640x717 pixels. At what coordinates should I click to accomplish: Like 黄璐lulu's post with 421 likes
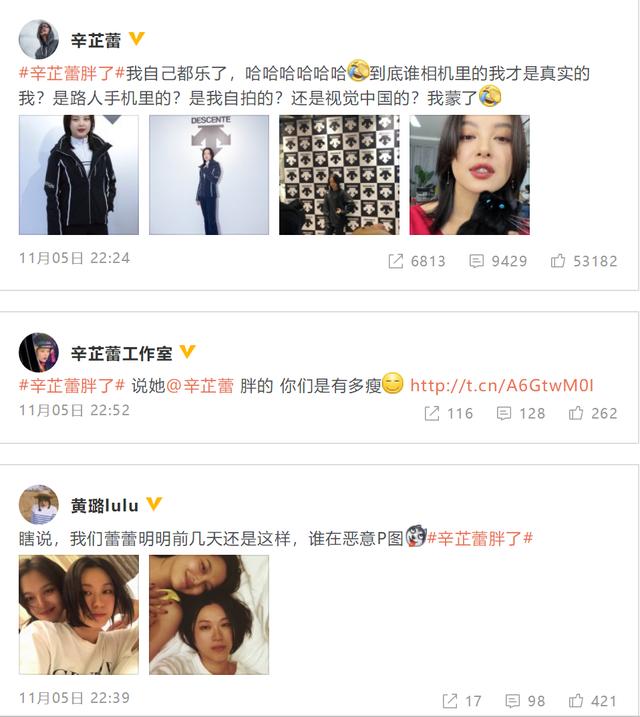(x=593, y=701)
